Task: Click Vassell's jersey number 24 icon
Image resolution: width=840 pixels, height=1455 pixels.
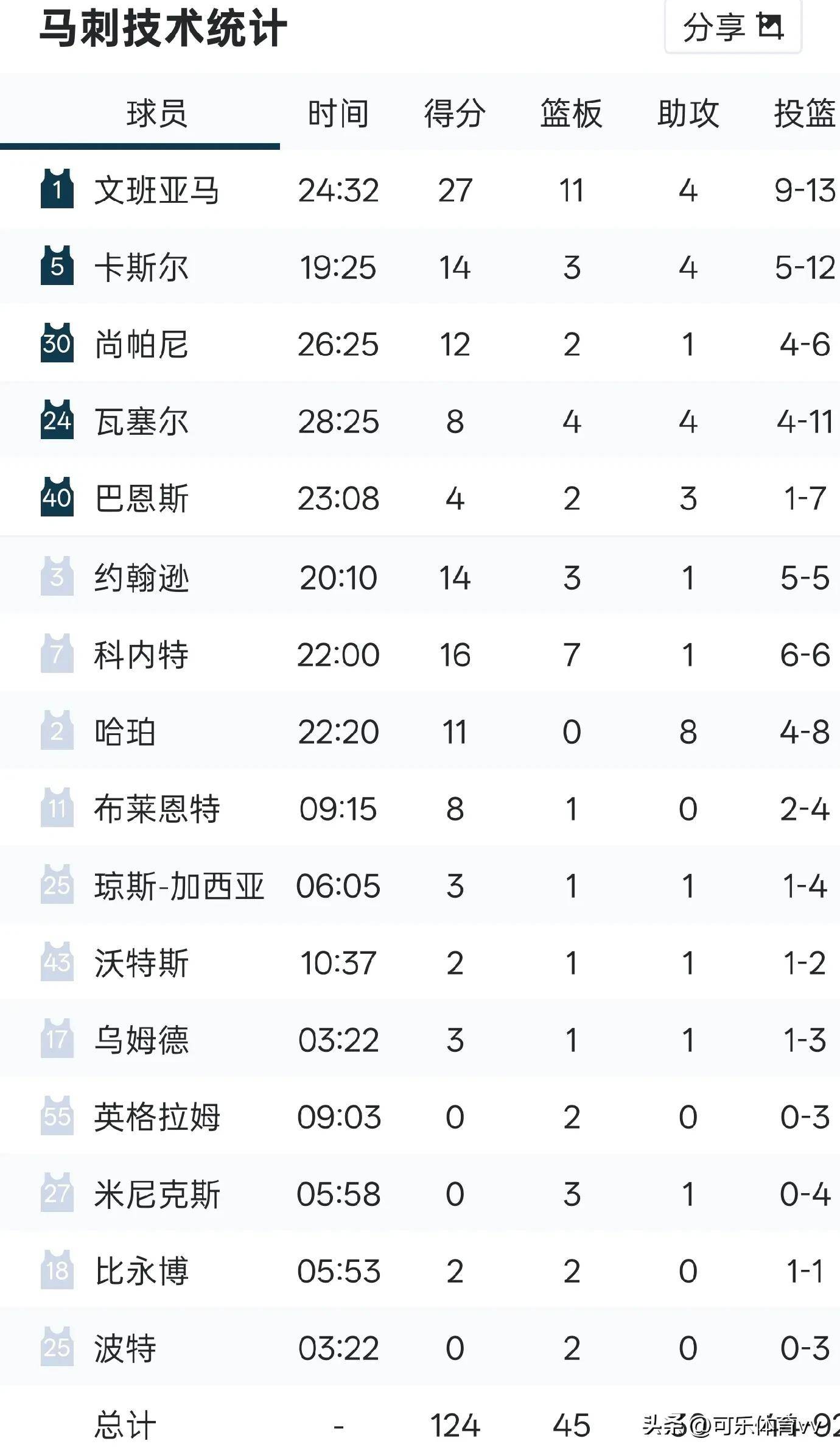Action: click(x=58, y=421)
